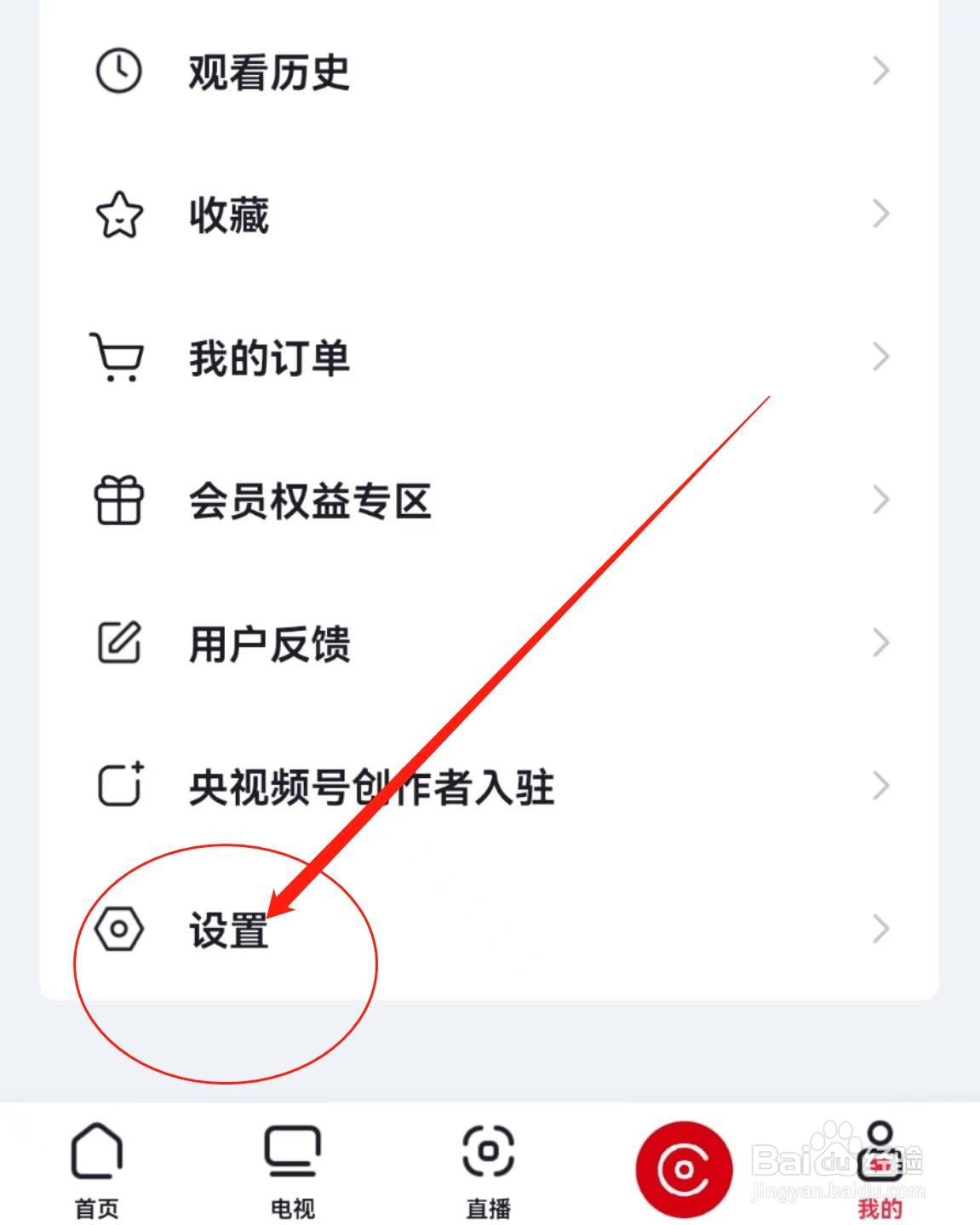Viewport: 980px width, 1225px height.
Task: Select the 收藏 star icon
Action: pos(117,215)
